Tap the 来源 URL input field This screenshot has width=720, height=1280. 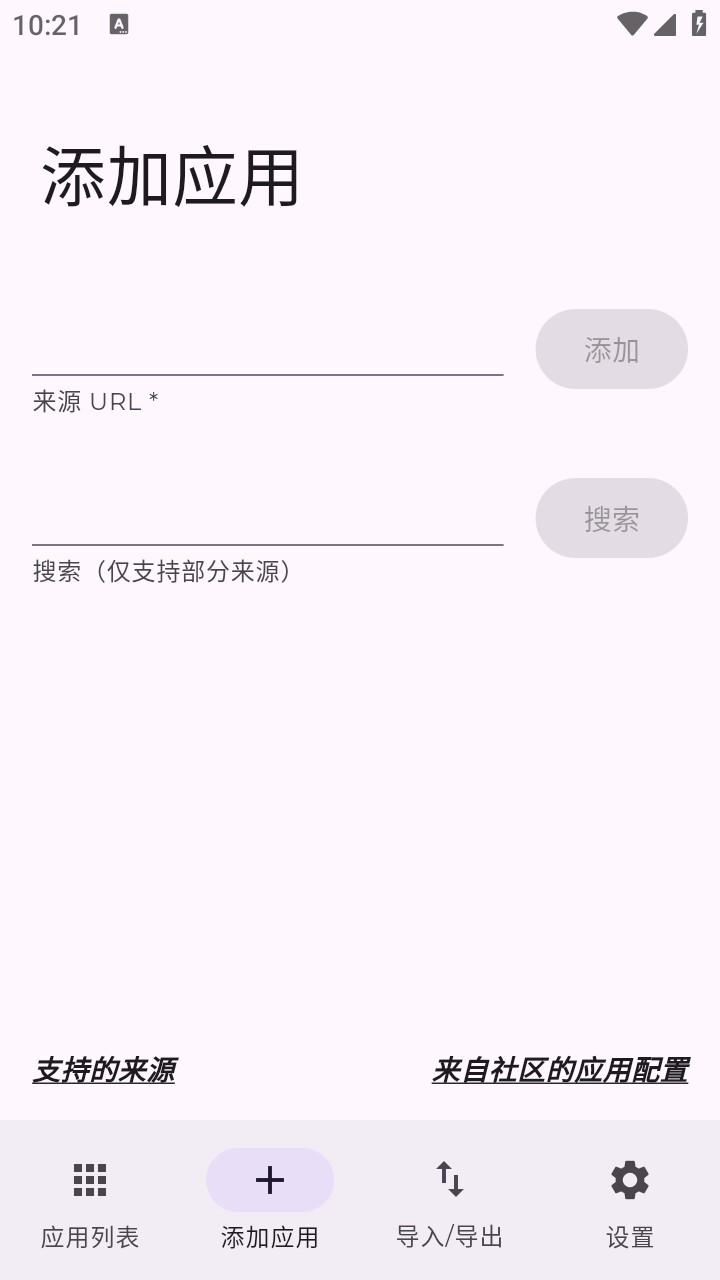(267, 349)
